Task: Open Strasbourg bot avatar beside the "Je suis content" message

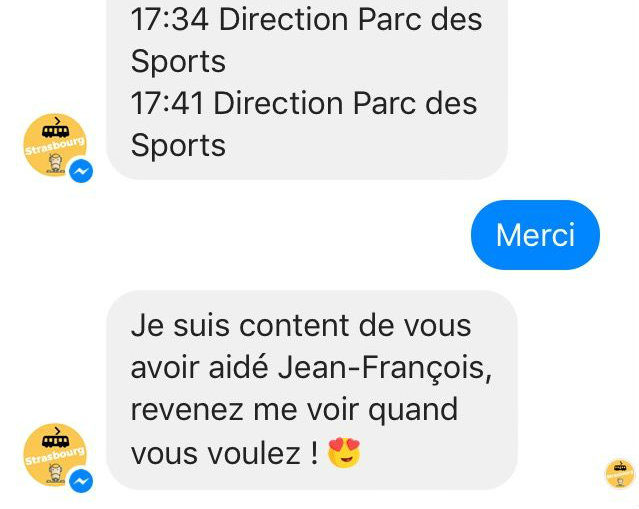Action: click(54, 455)
